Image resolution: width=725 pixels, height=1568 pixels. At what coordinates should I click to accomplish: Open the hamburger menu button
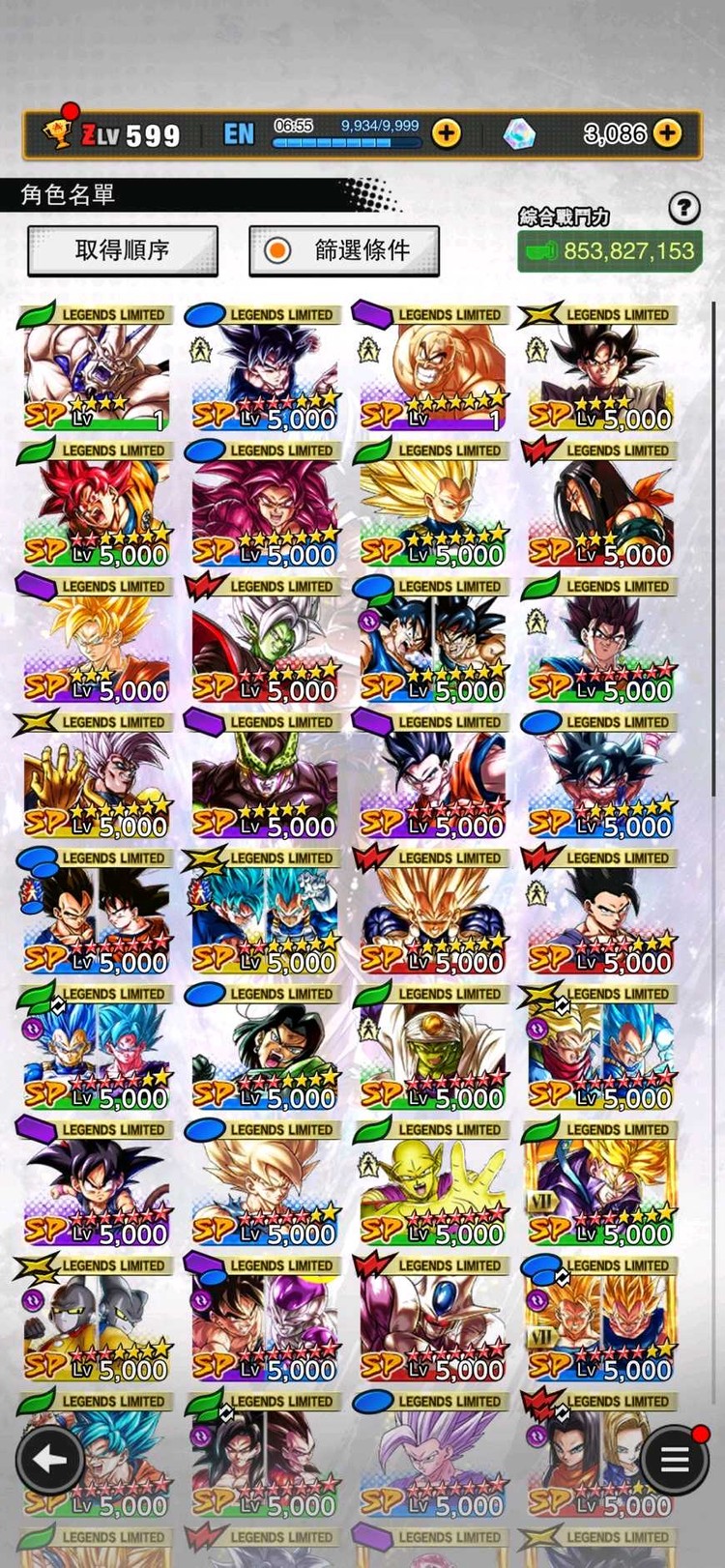(x=674, y=1460)
